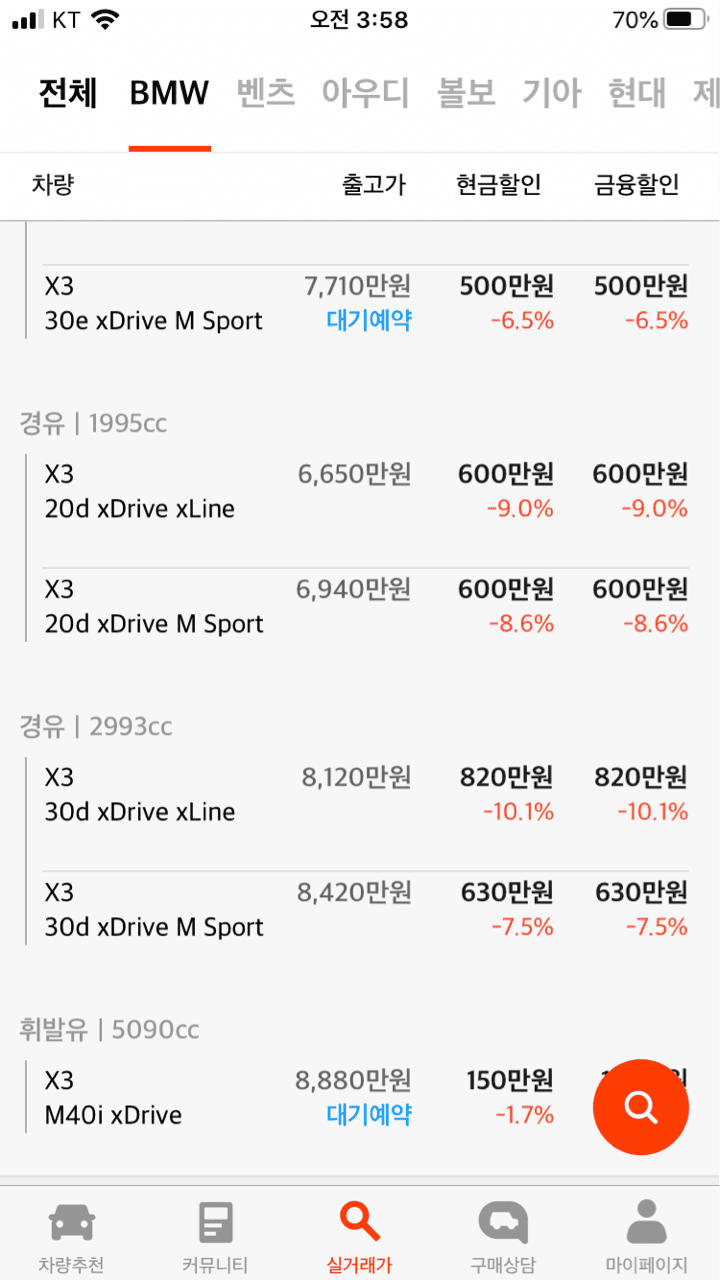The width and height of the screenshot is (720, 1280).
Task: Open the 볼보 brand tab
Action: 466,92
